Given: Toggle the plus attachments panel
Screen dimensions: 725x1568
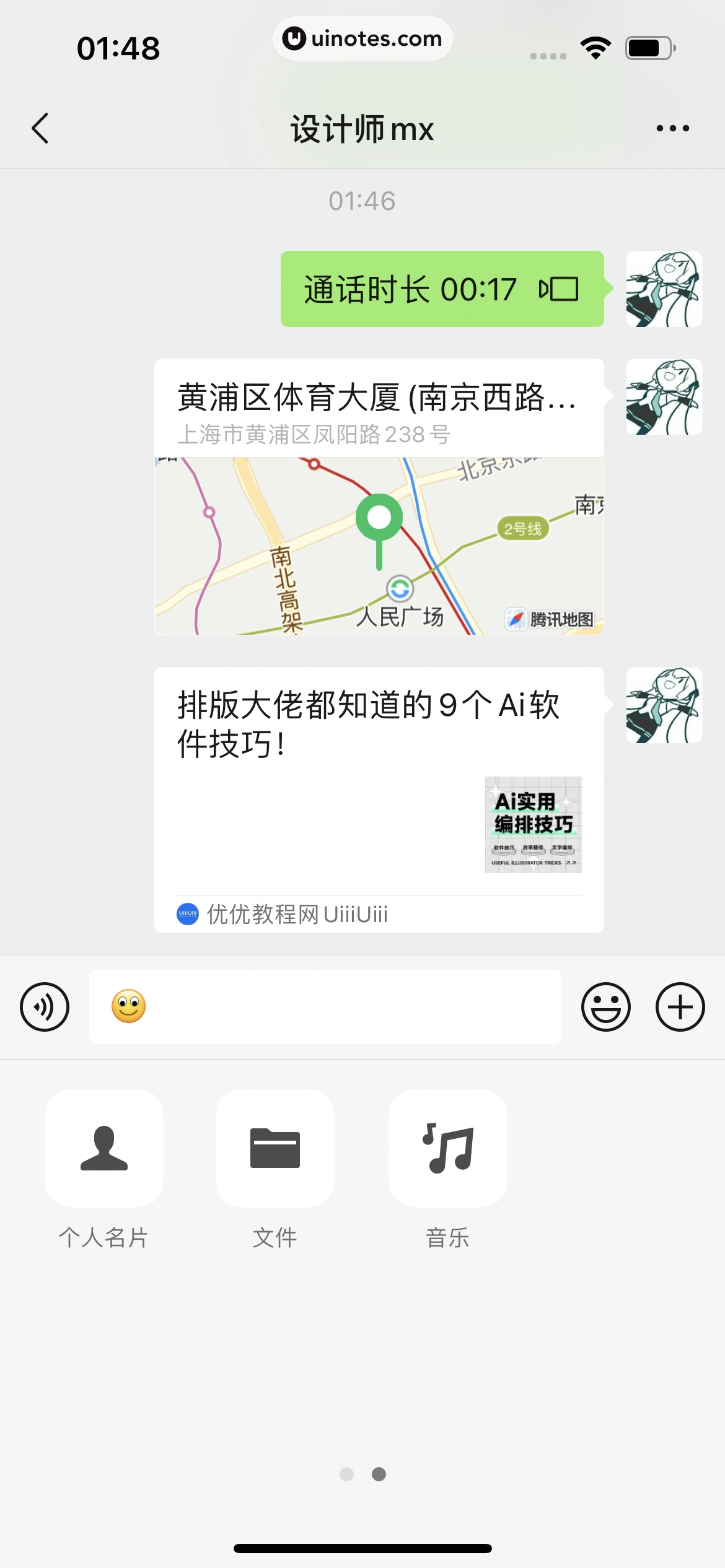Looking at the screenshot, I should [680, 1007].
